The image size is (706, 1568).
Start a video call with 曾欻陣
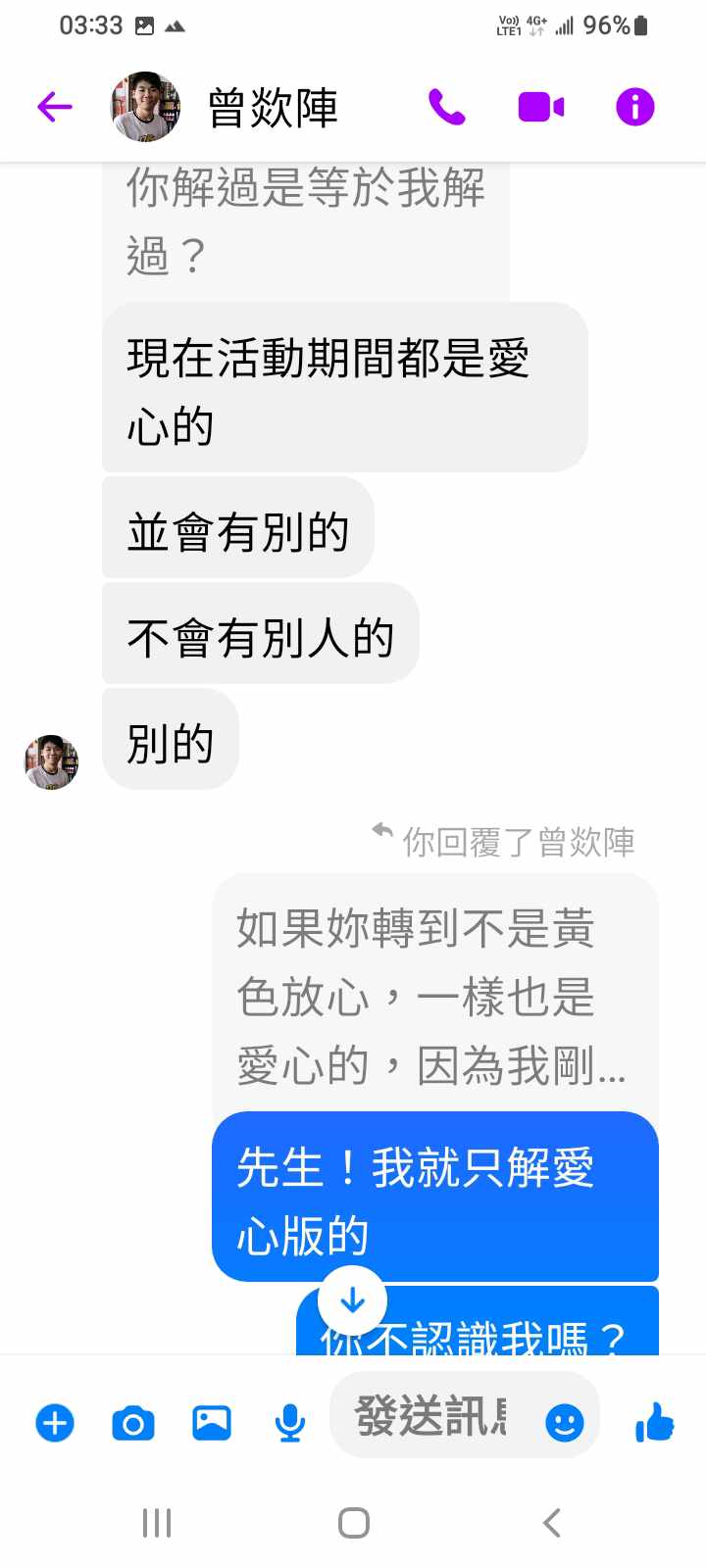(x=540, y=107)
